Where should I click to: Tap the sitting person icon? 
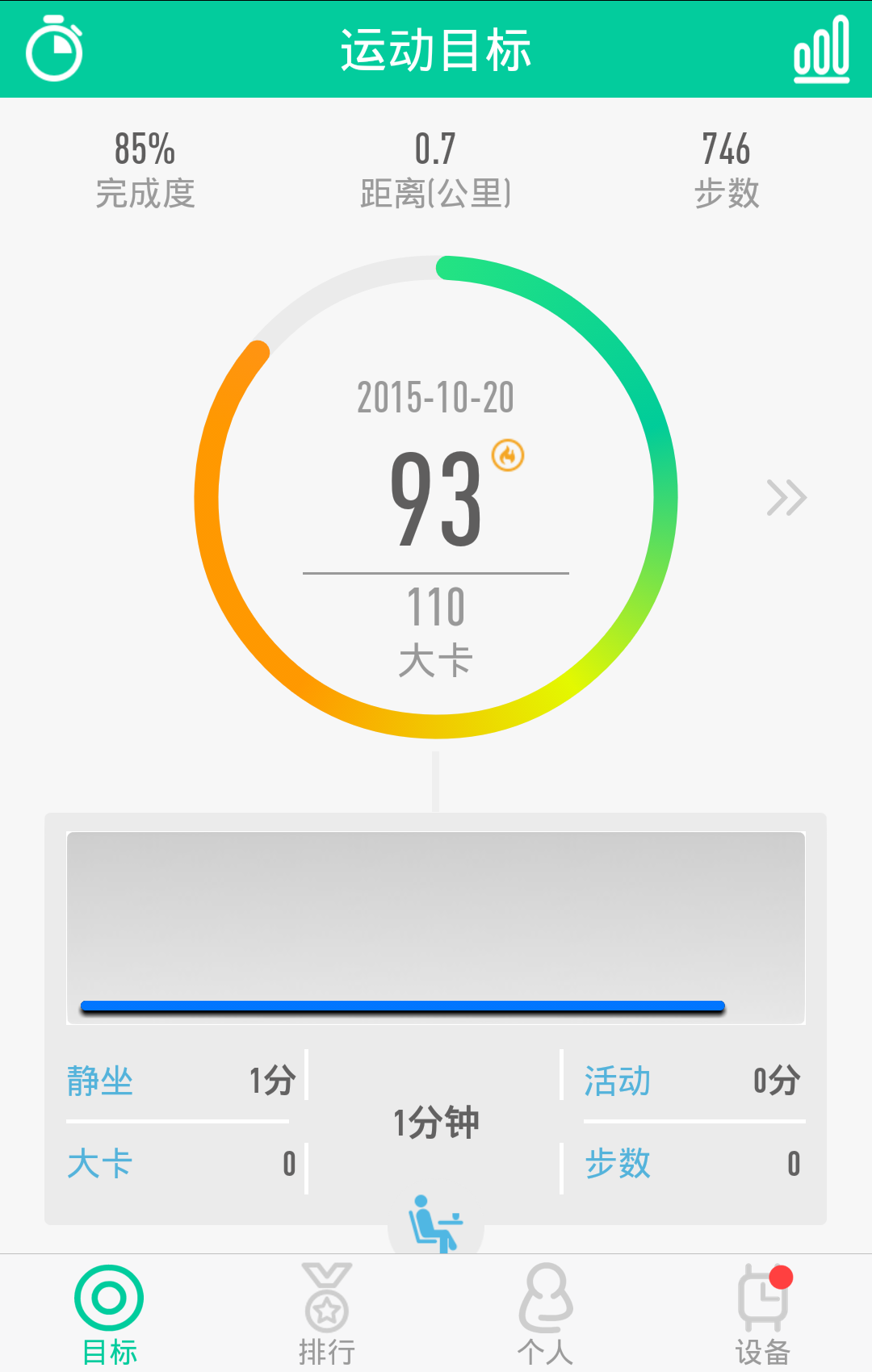coord(435,1224)
